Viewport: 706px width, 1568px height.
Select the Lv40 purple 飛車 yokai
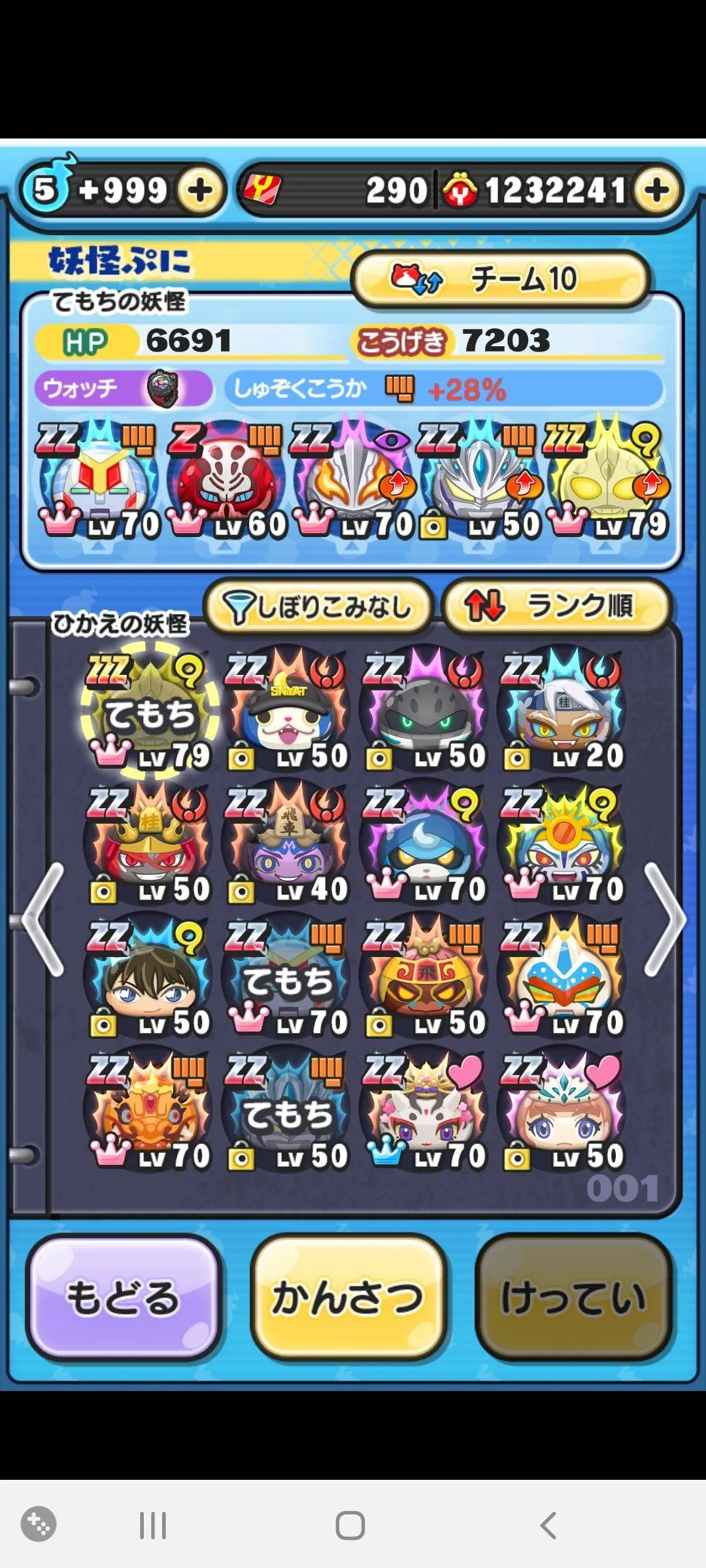coord(286,843)
